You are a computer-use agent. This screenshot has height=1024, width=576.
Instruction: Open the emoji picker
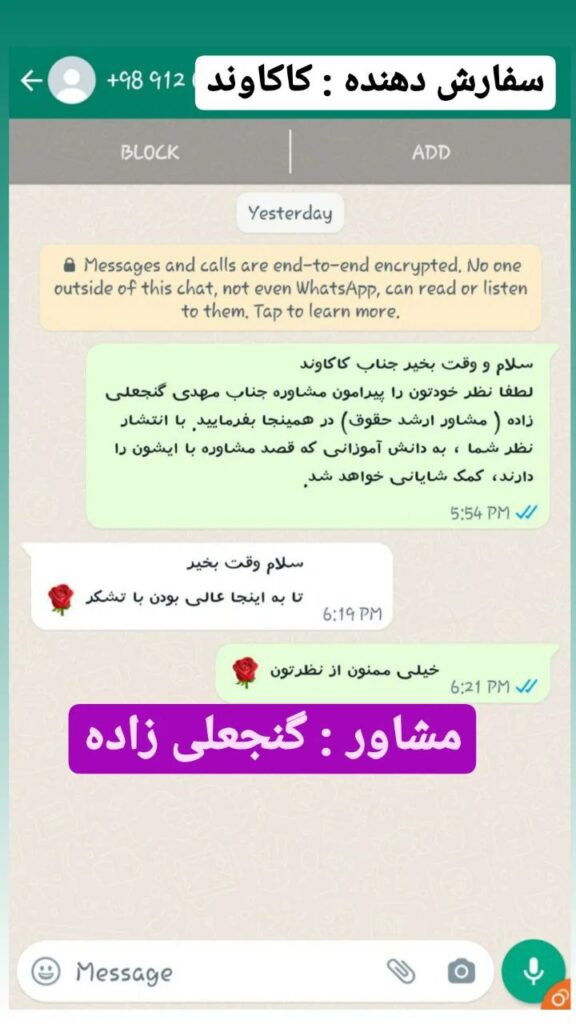(46, 971)
